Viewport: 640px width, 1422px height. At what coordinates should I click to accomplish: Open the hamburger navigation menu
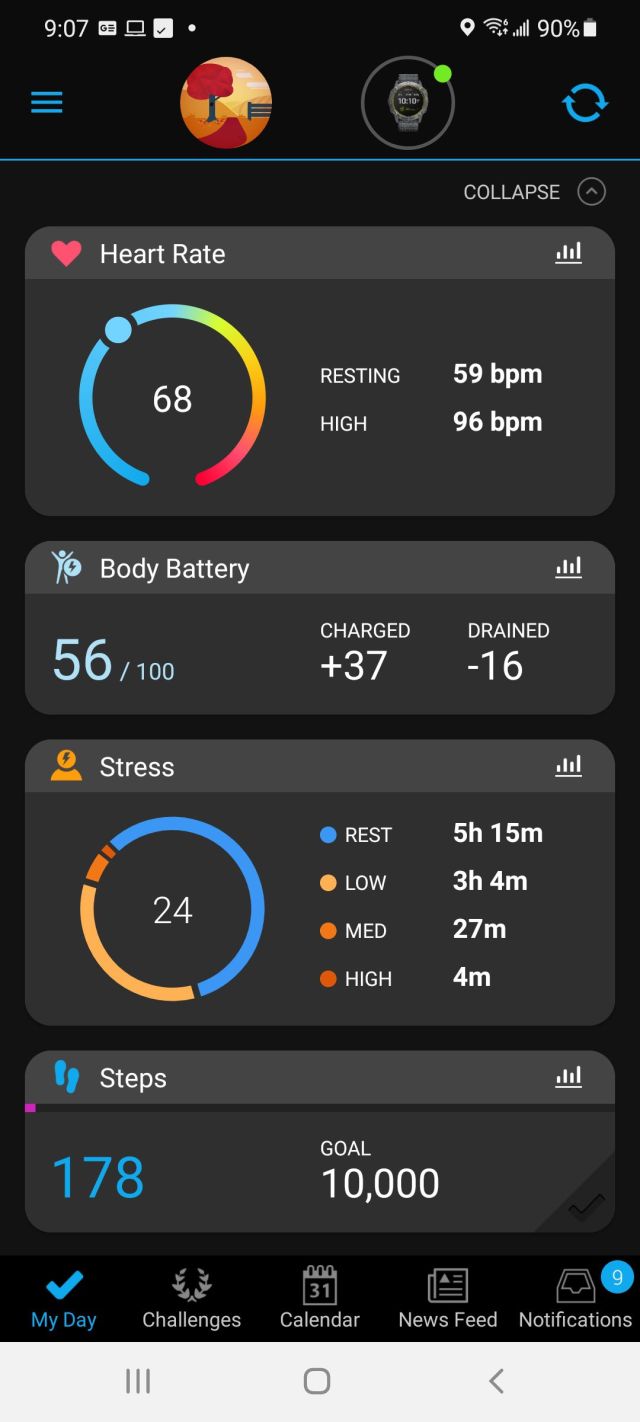(x=47, y=103)
